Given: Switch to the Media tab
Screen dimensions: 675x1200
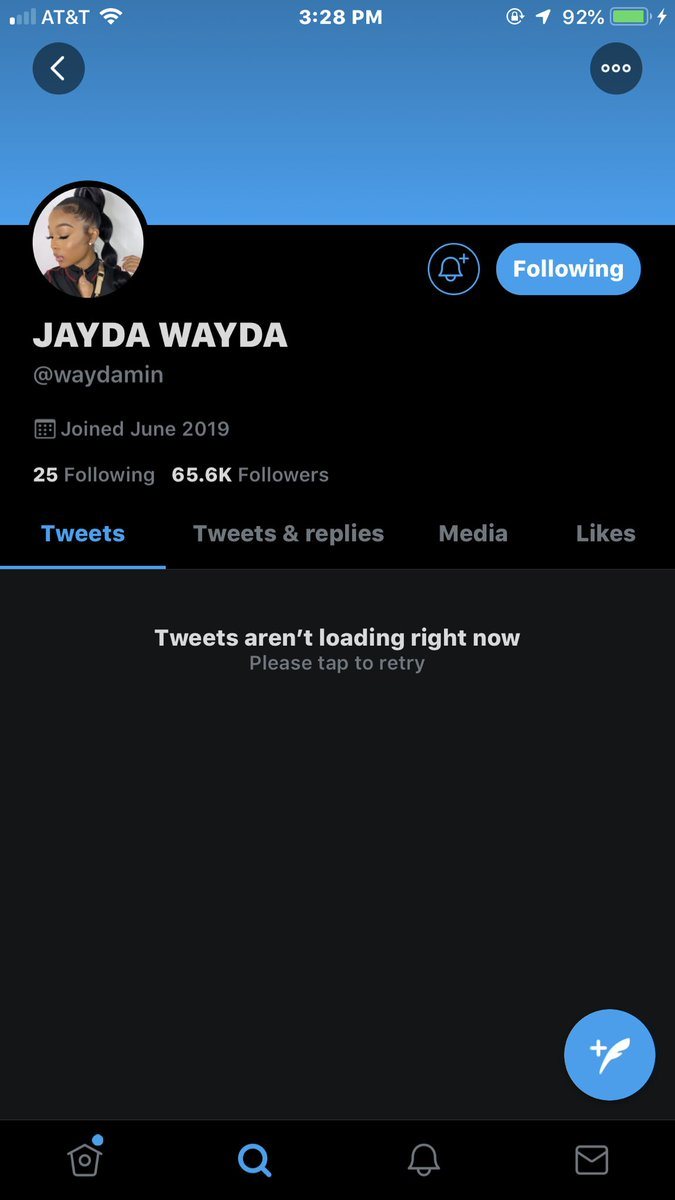Looking at the screenshot, I should tap(473, 534).
